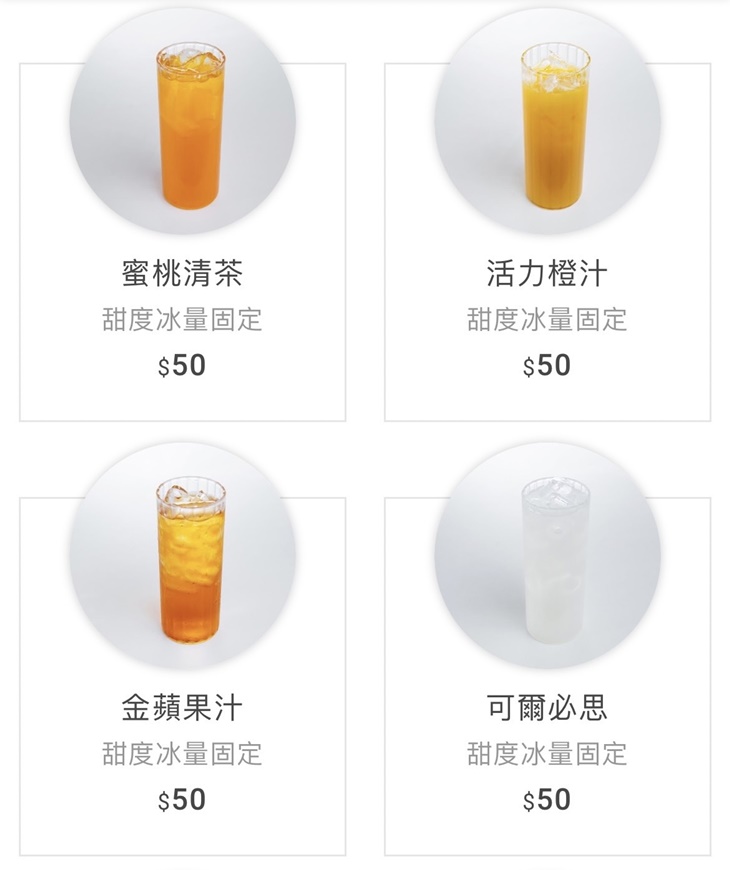Open the 蜜桃清茶 drink card
The width and height of the screenshot is (730, 870).
(182, 272)
